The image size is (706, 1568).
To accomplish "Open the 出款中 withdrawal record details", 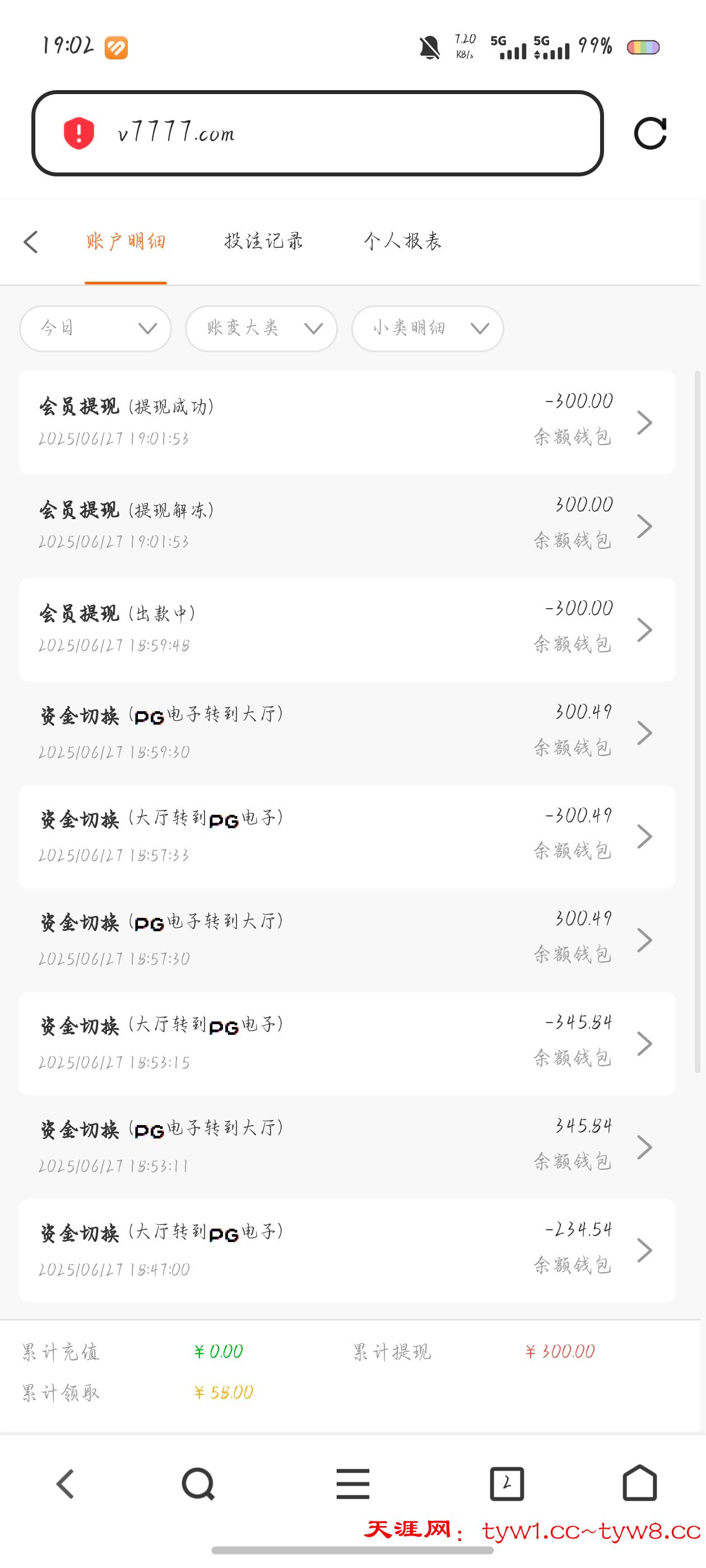I will (x=644, y=629).
